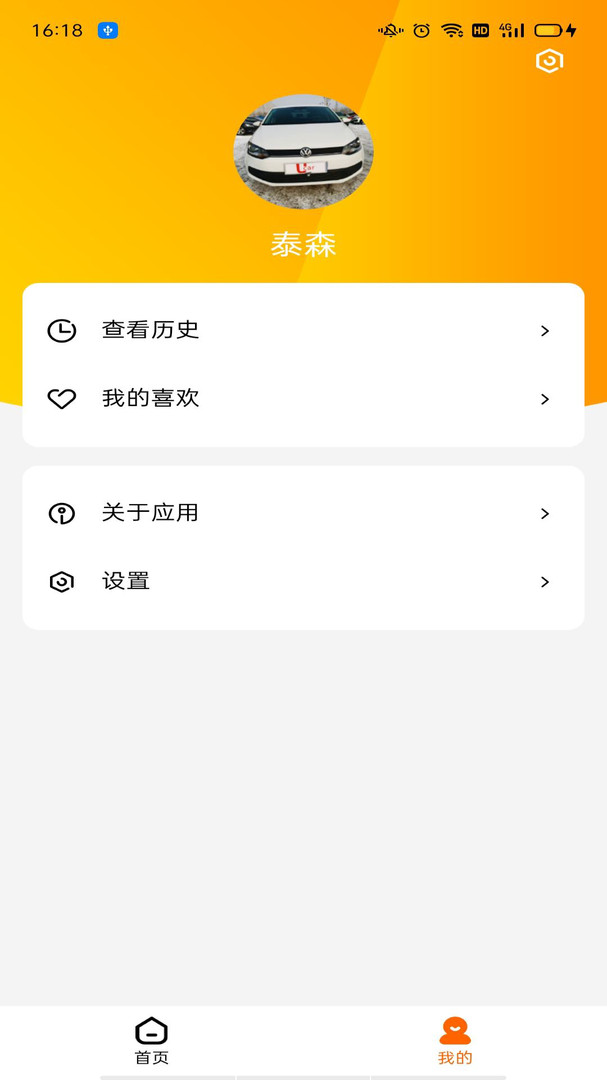This screenshot has width=607, height=1080.
Task: Tap the car profile avatar
Action: point(303,152)
